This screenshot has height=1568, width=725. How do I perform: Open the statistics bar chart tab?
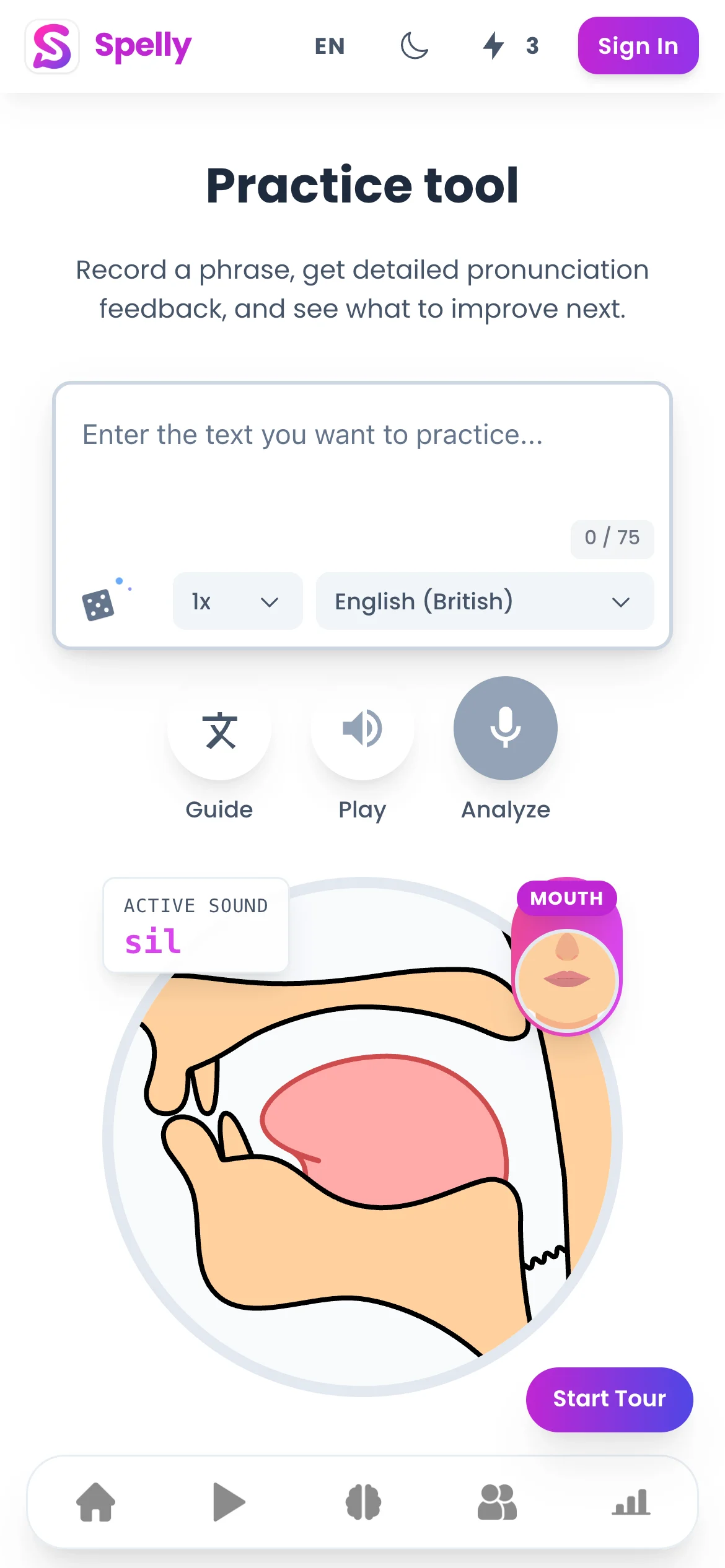(631, 1502)
